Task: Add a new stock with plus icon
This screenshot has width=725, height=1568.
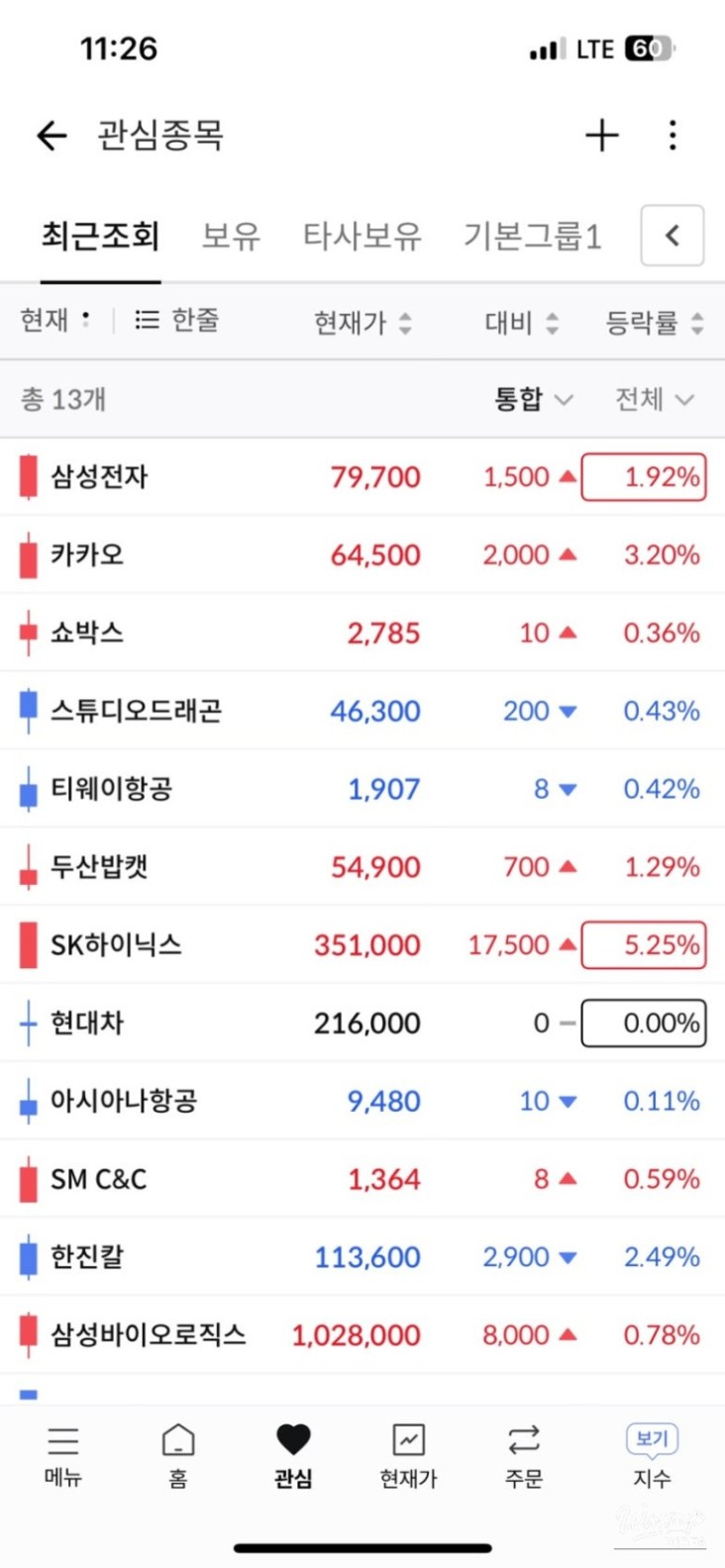Action: [601, 136]
